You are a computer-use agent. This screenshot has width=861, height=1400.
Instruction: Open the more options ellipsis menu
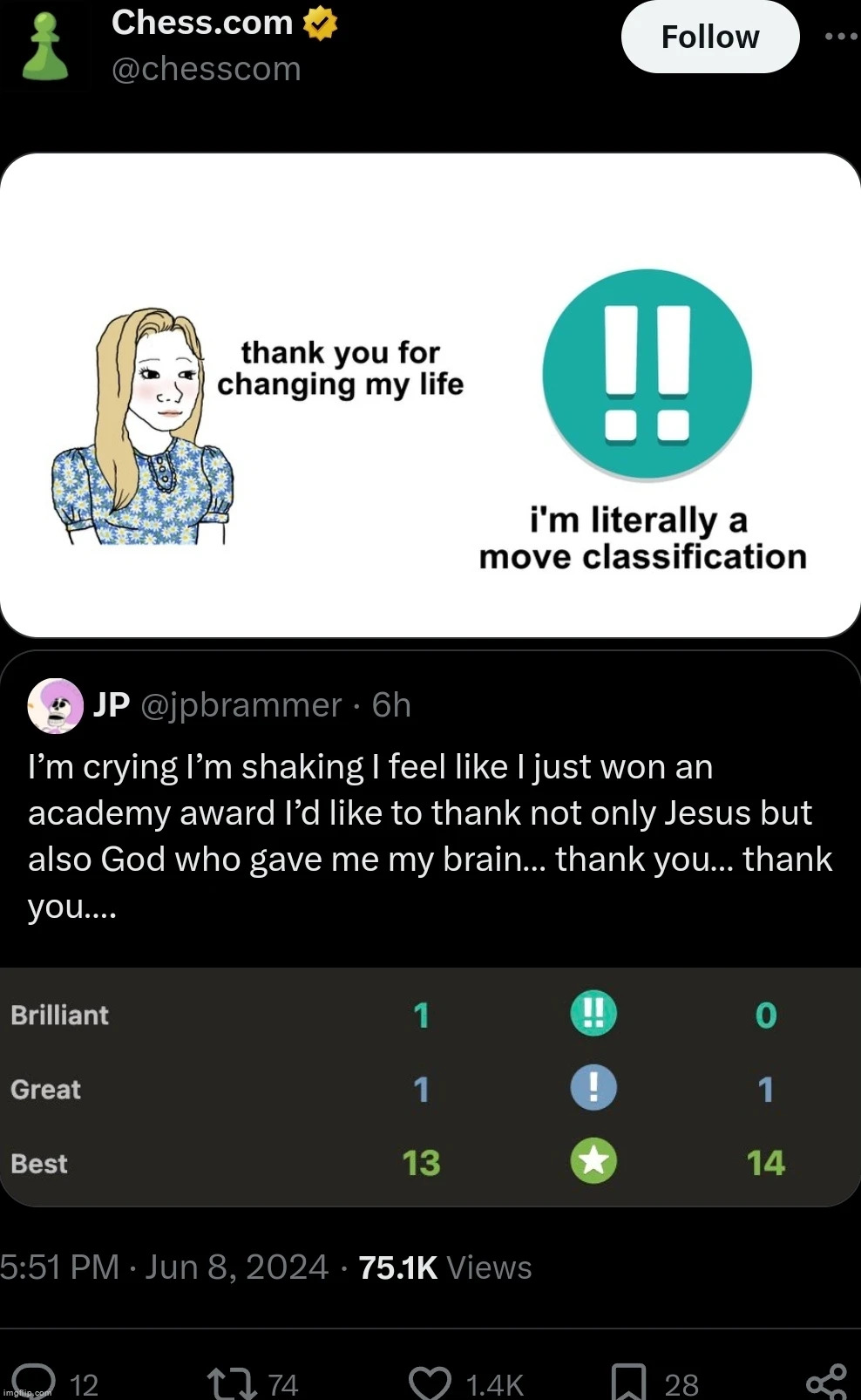pos(839,36)
